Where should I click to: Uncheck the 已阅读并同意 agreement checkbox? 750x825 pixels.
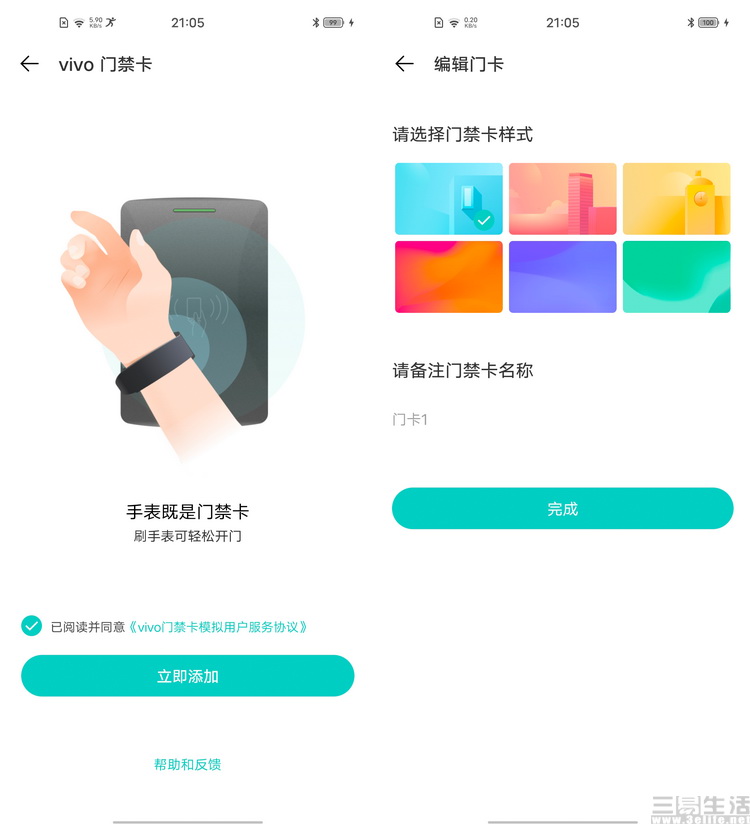point(31,626)
